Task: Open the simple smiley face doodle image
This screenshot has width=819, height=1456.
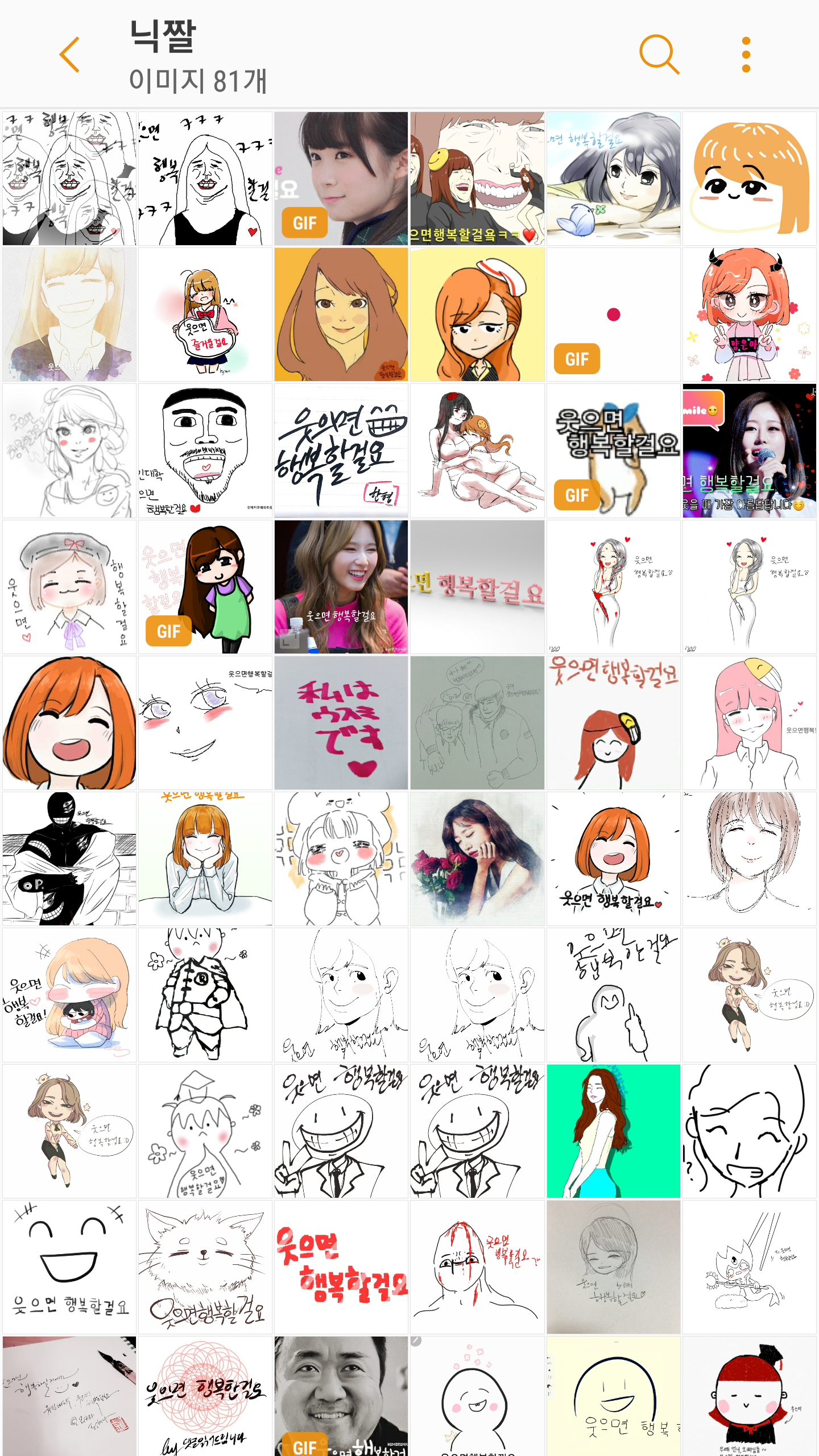Action: pos(69,1267)
